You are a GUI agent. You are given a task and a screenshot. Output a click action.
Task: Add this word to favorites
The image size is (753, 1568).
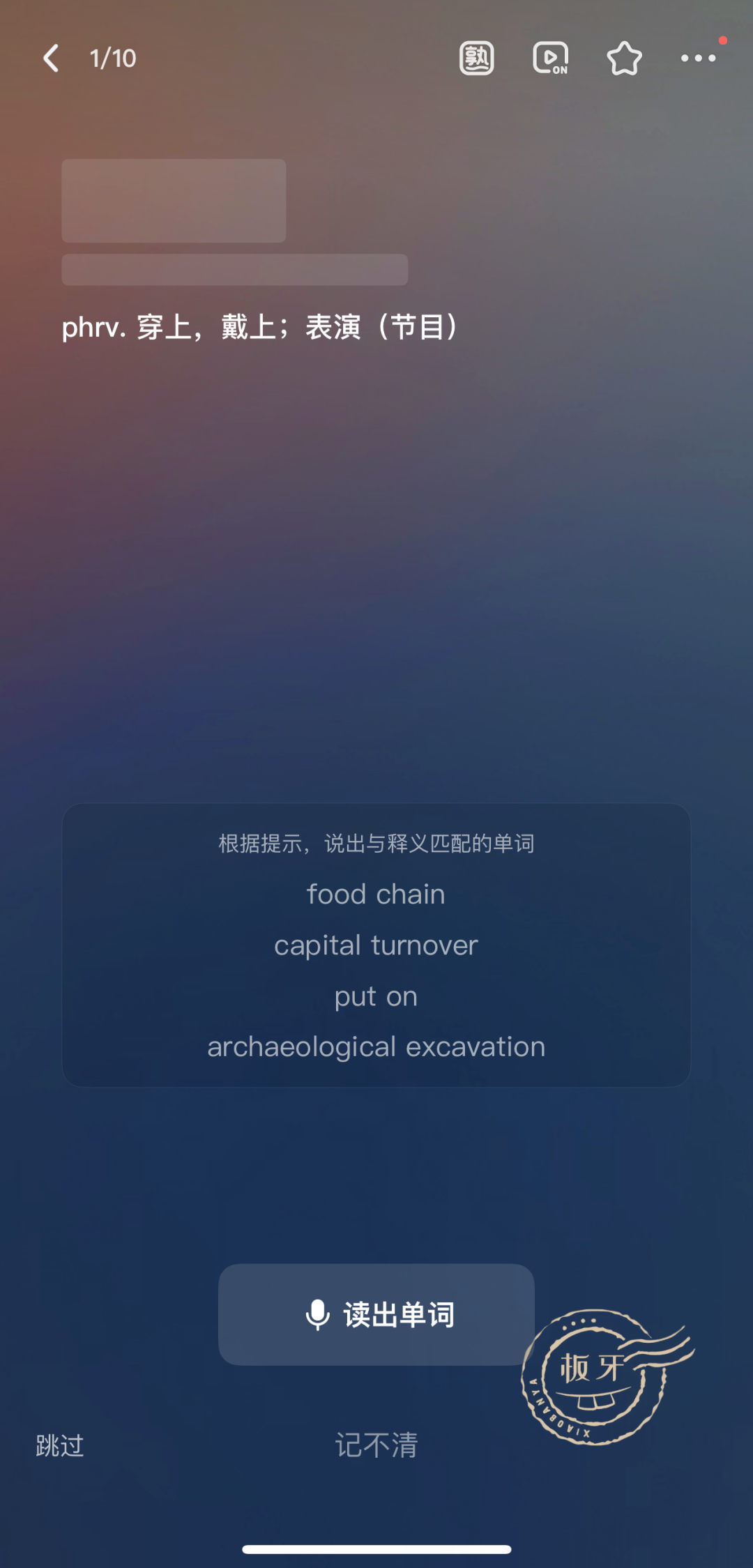(624, 59)
